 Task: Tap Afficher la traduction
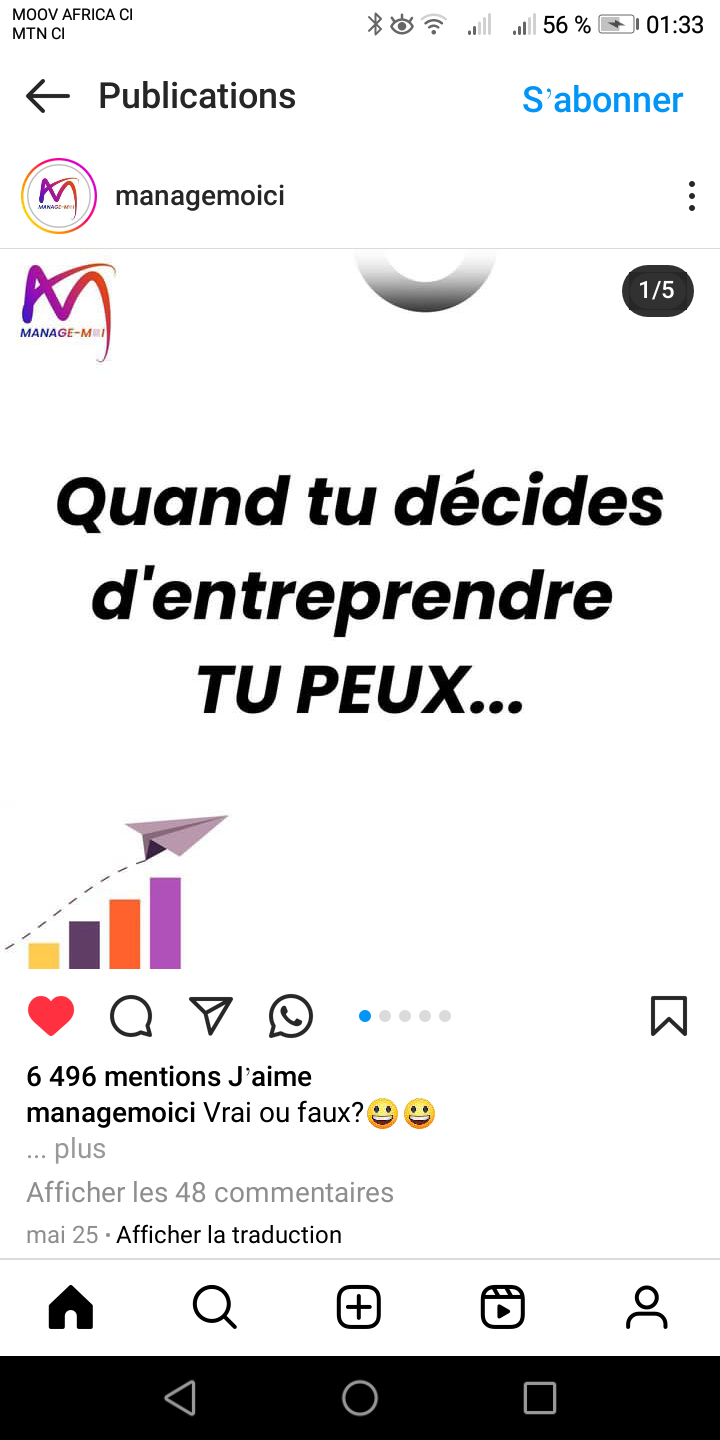pyautogui.click(x=229, y=1235)
